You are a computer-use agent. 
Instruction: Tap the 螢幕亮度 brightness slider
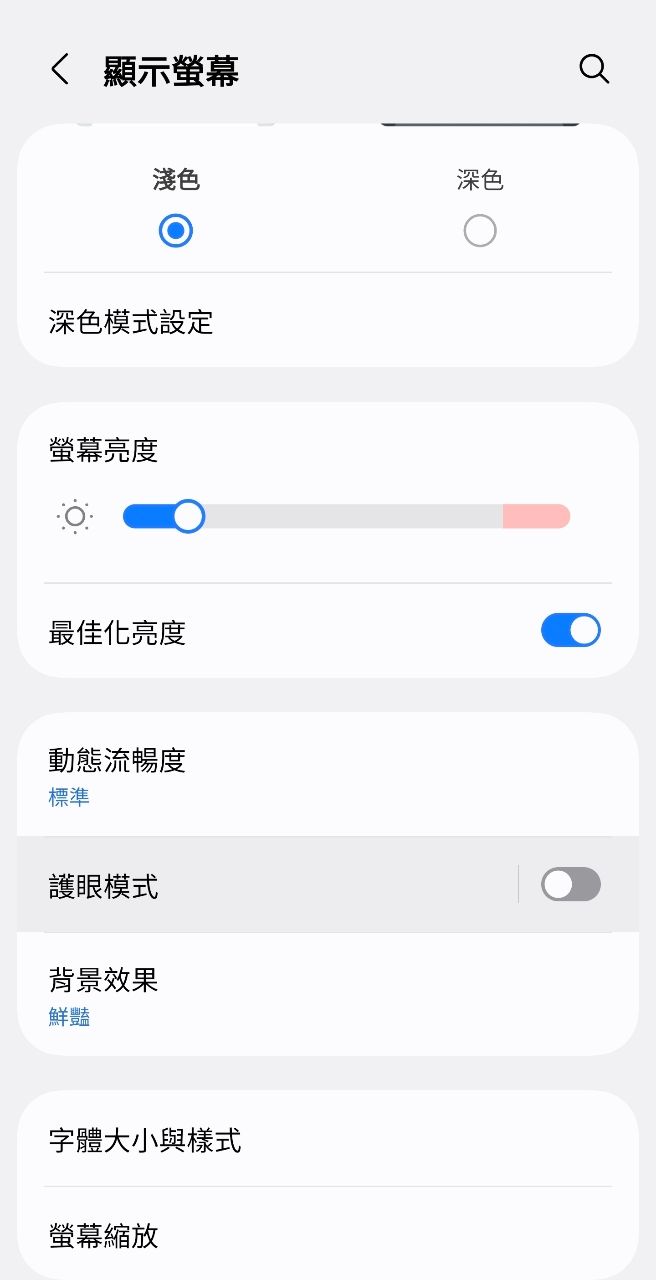pyautogui.click(x=345, y=517)
